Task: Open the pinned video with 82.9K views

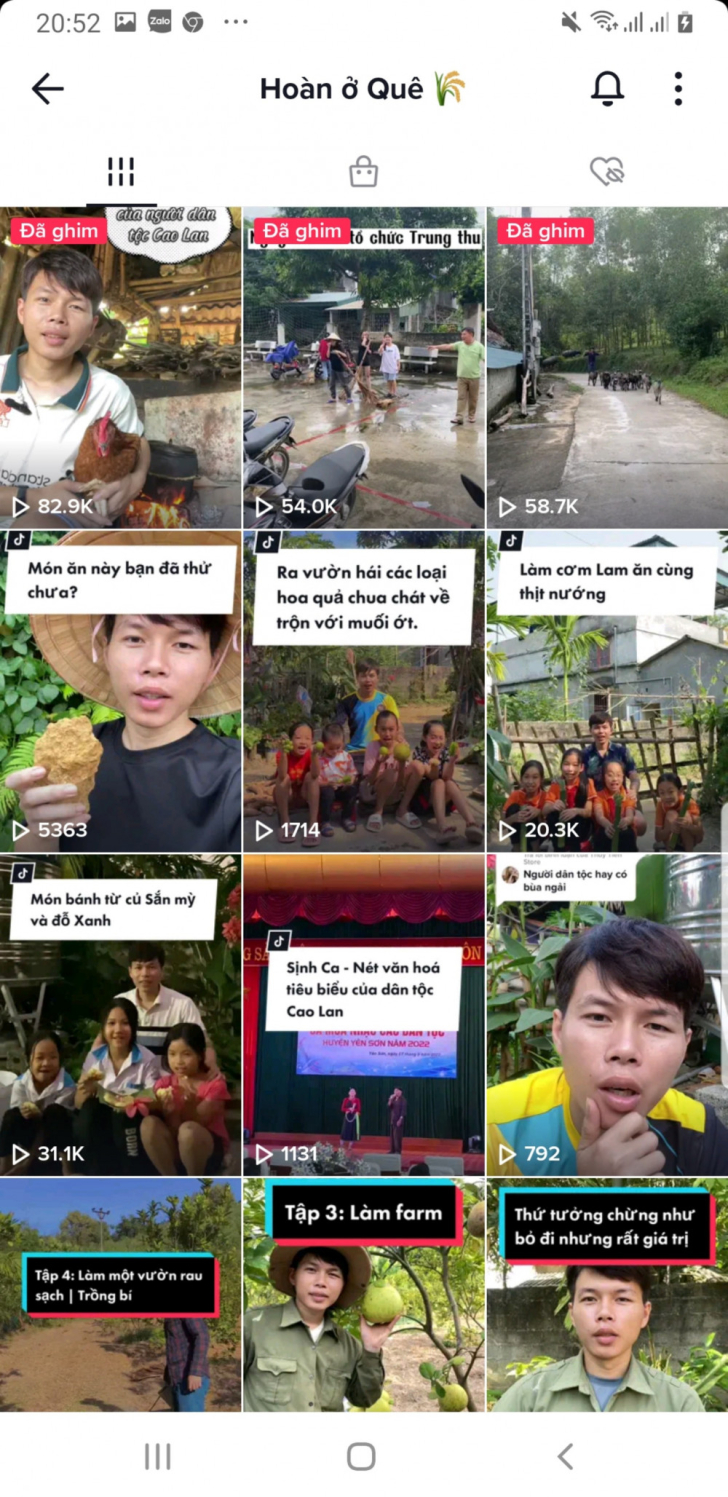Action: 120,370
